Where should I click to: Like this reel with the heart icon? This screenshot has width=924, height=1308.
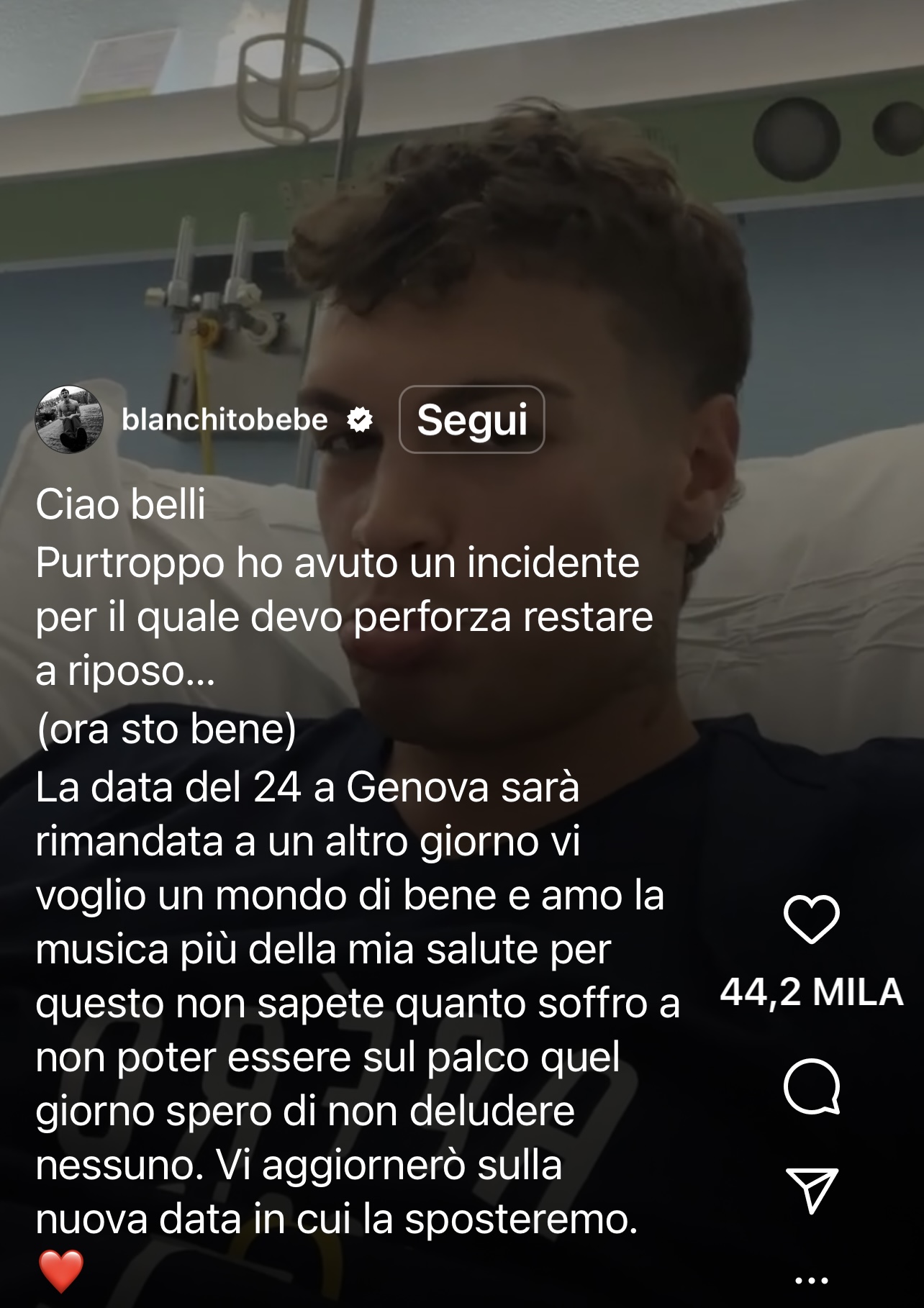click(811, 919)
